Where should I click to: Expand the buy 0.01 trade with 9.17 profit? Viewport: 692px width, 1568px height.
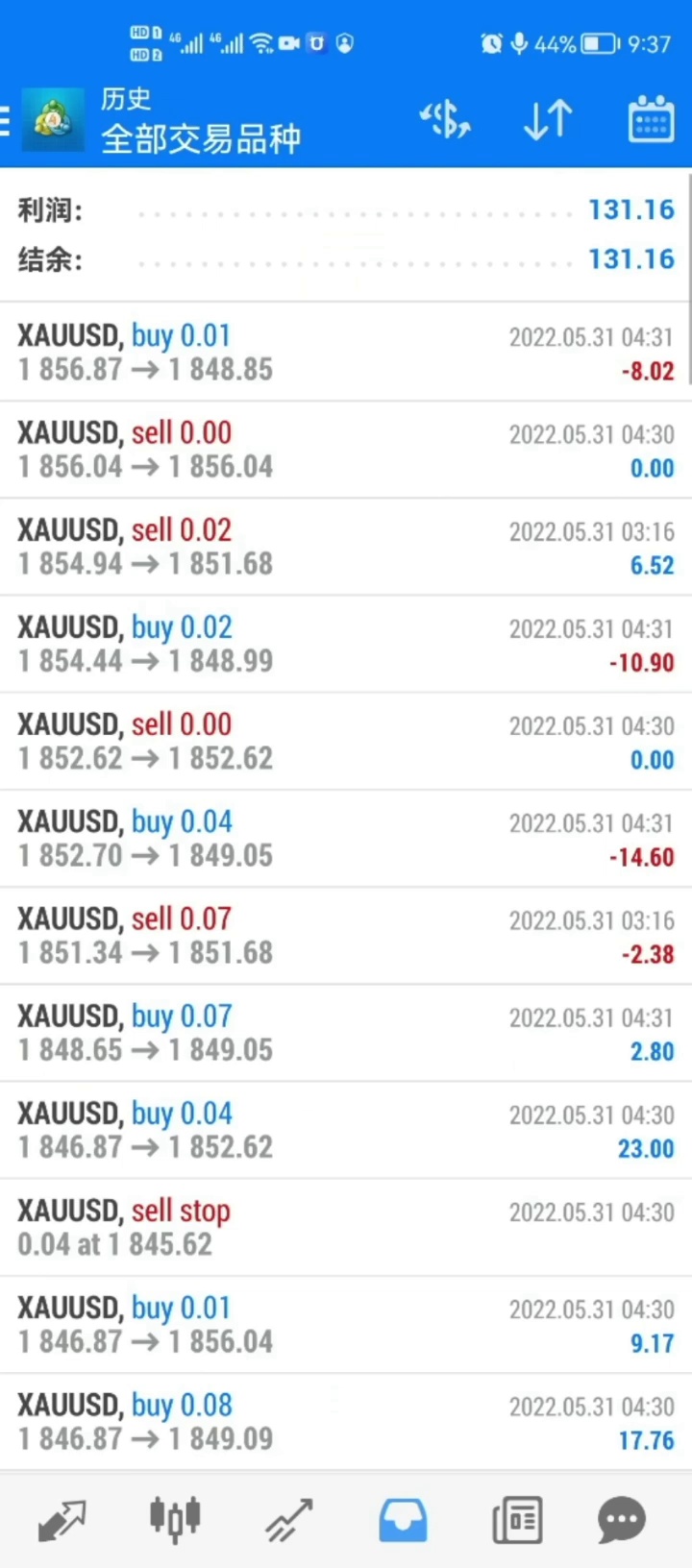346,1324
